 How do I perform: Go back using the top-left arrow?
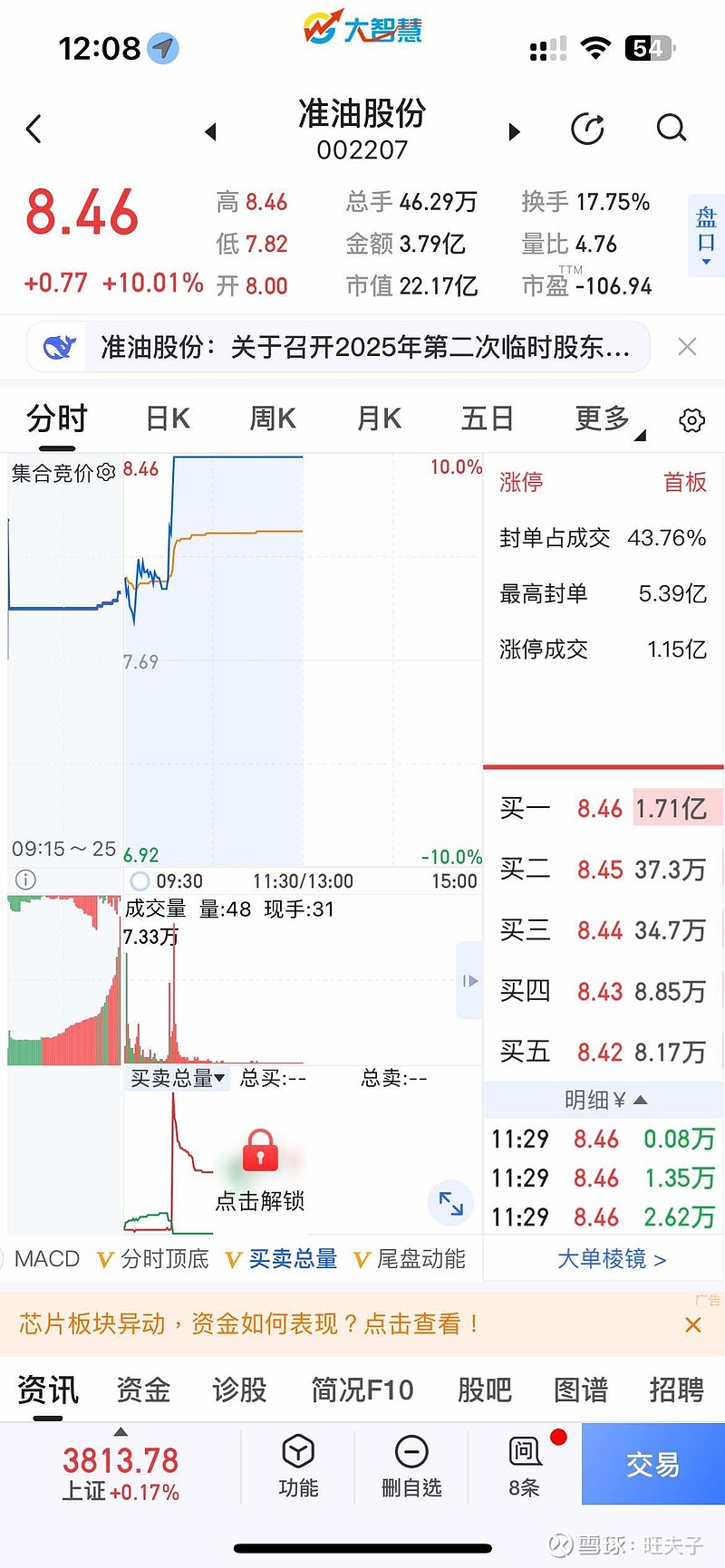coord(34,129)
